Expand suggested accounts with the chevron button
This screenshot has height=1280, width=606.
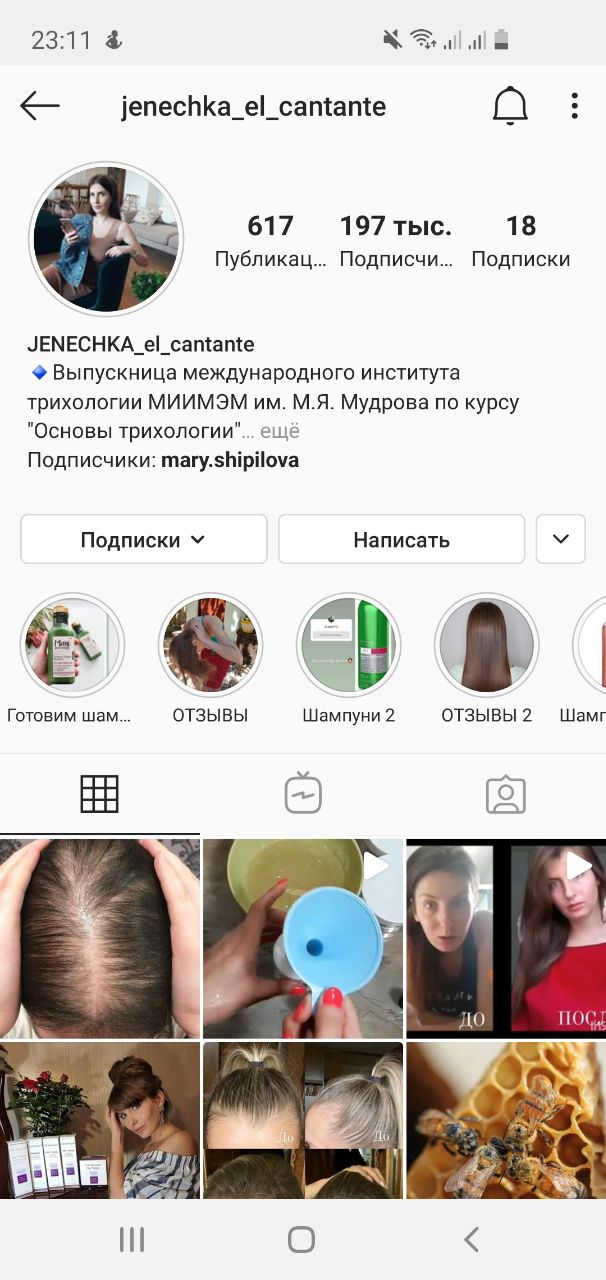[560, 539]
